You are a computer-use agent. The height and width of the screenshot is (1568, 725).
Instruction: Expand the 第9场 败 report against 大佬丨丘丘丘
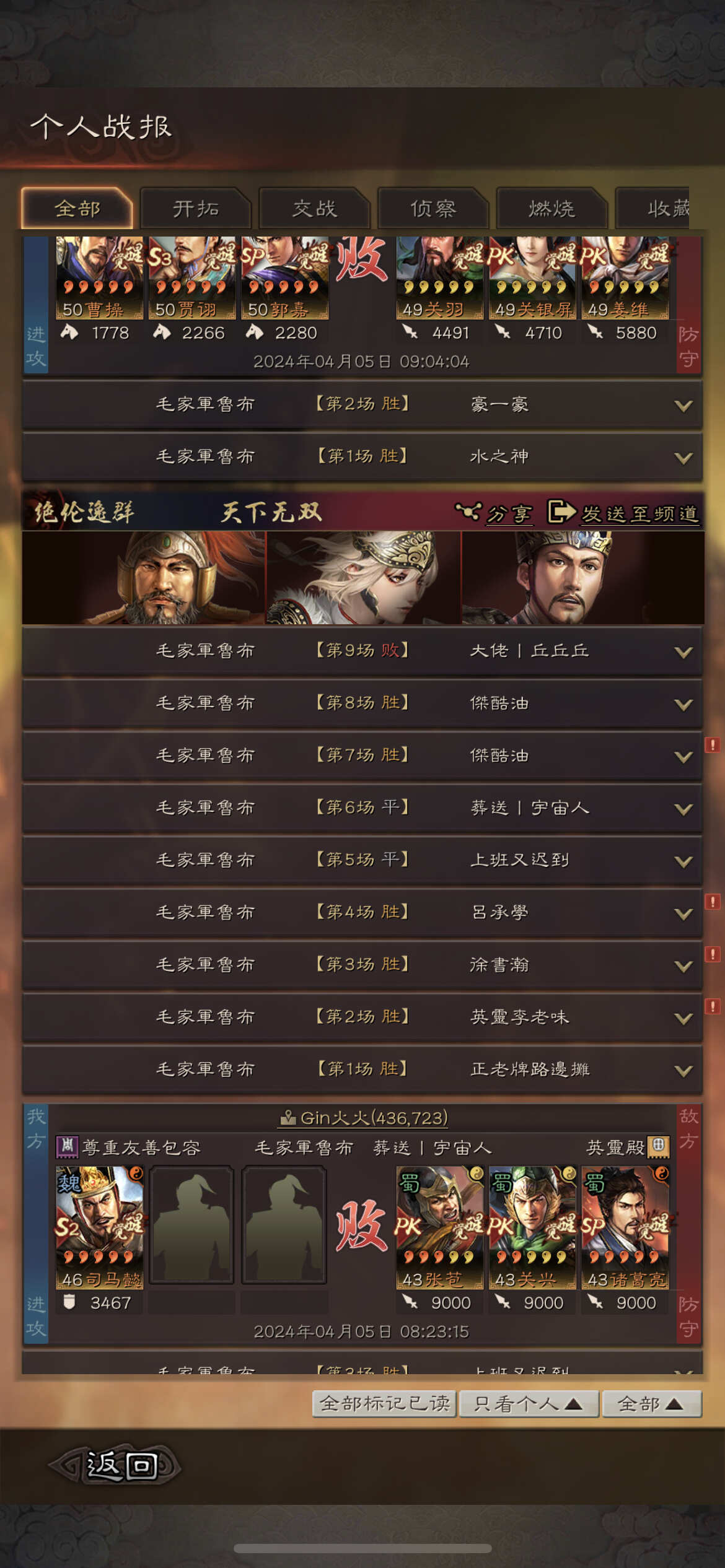point(362,651)
